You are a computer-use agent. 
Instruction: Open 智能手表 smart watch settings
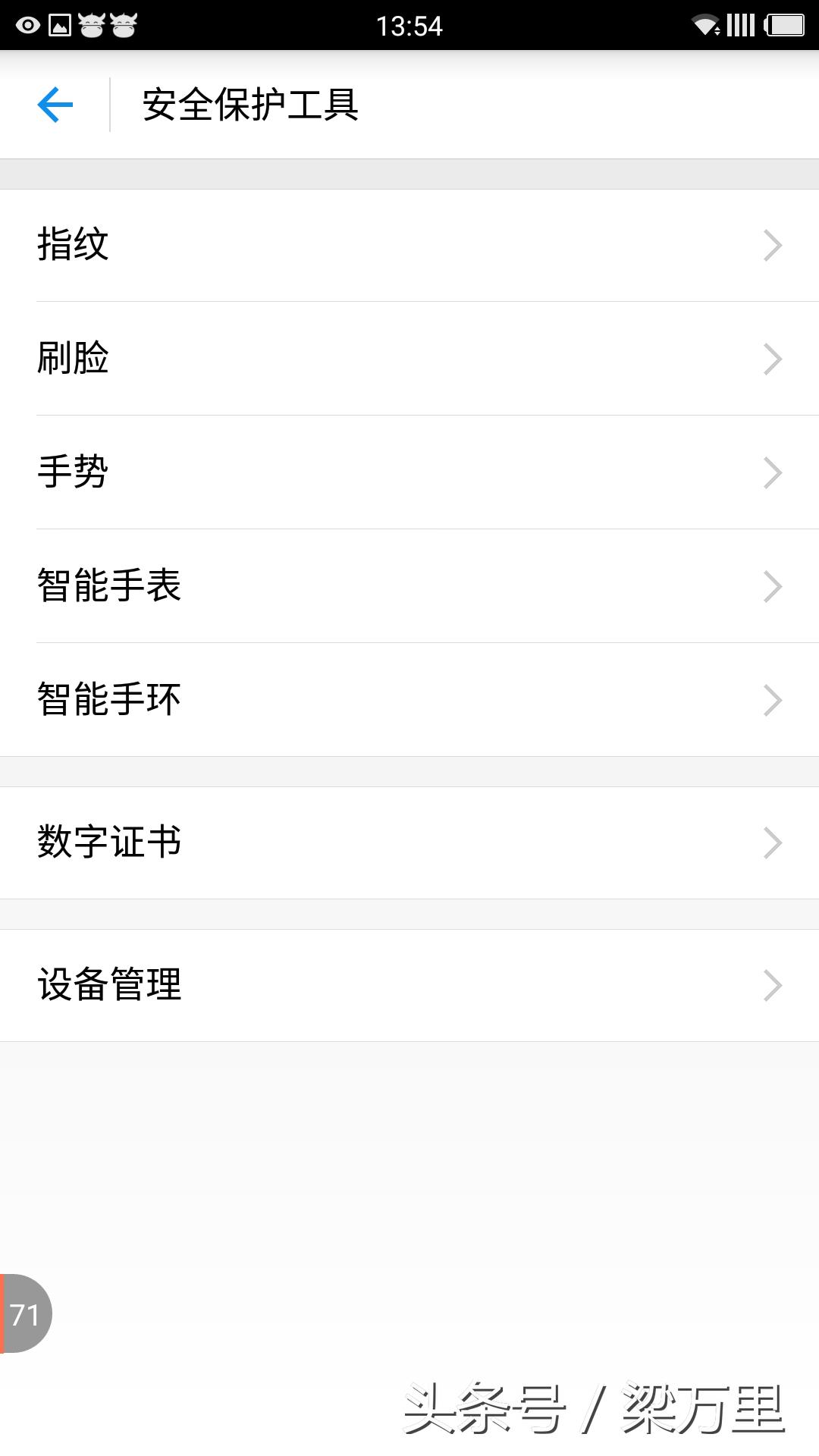coord(409,586)
